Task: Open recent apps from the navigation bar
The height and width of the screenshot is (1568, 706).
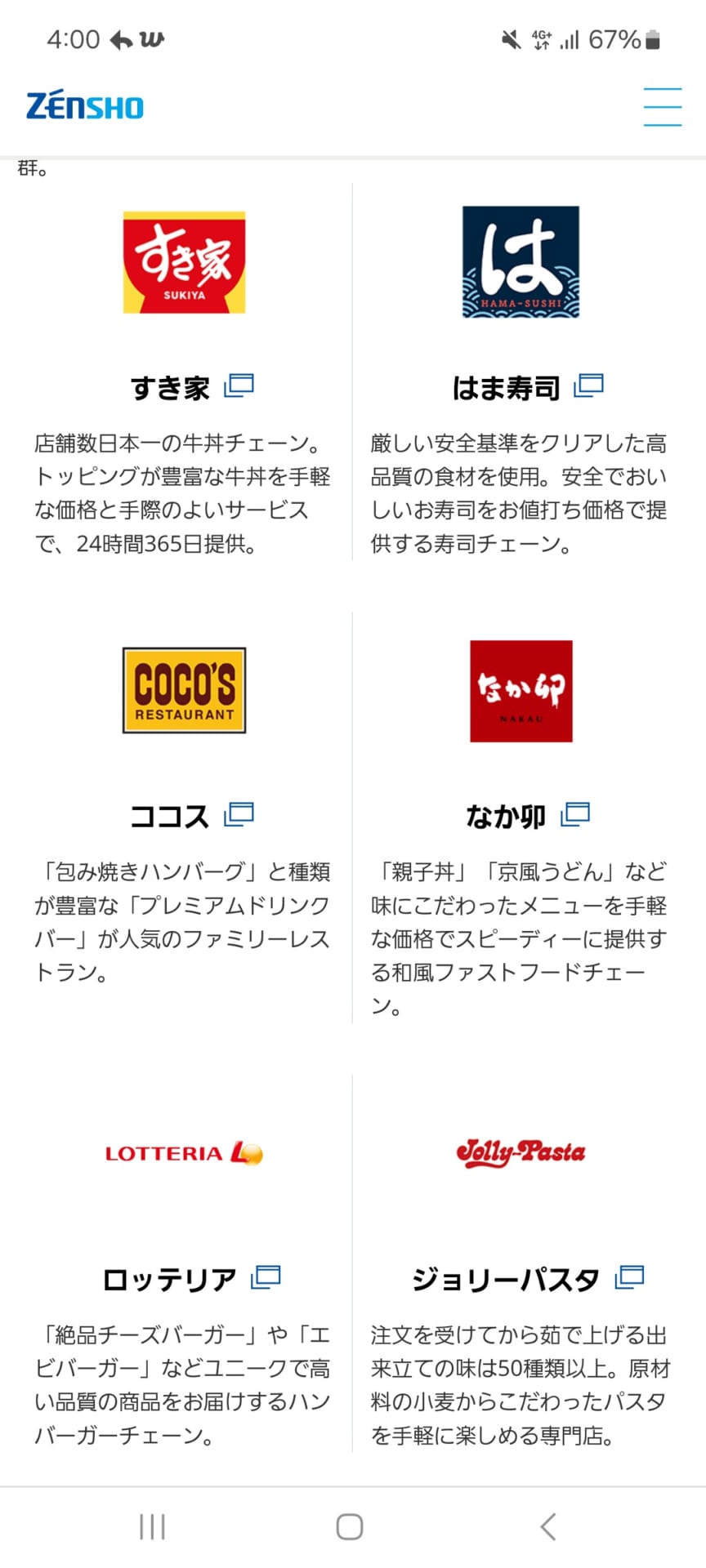Action: coord(152,1526)
